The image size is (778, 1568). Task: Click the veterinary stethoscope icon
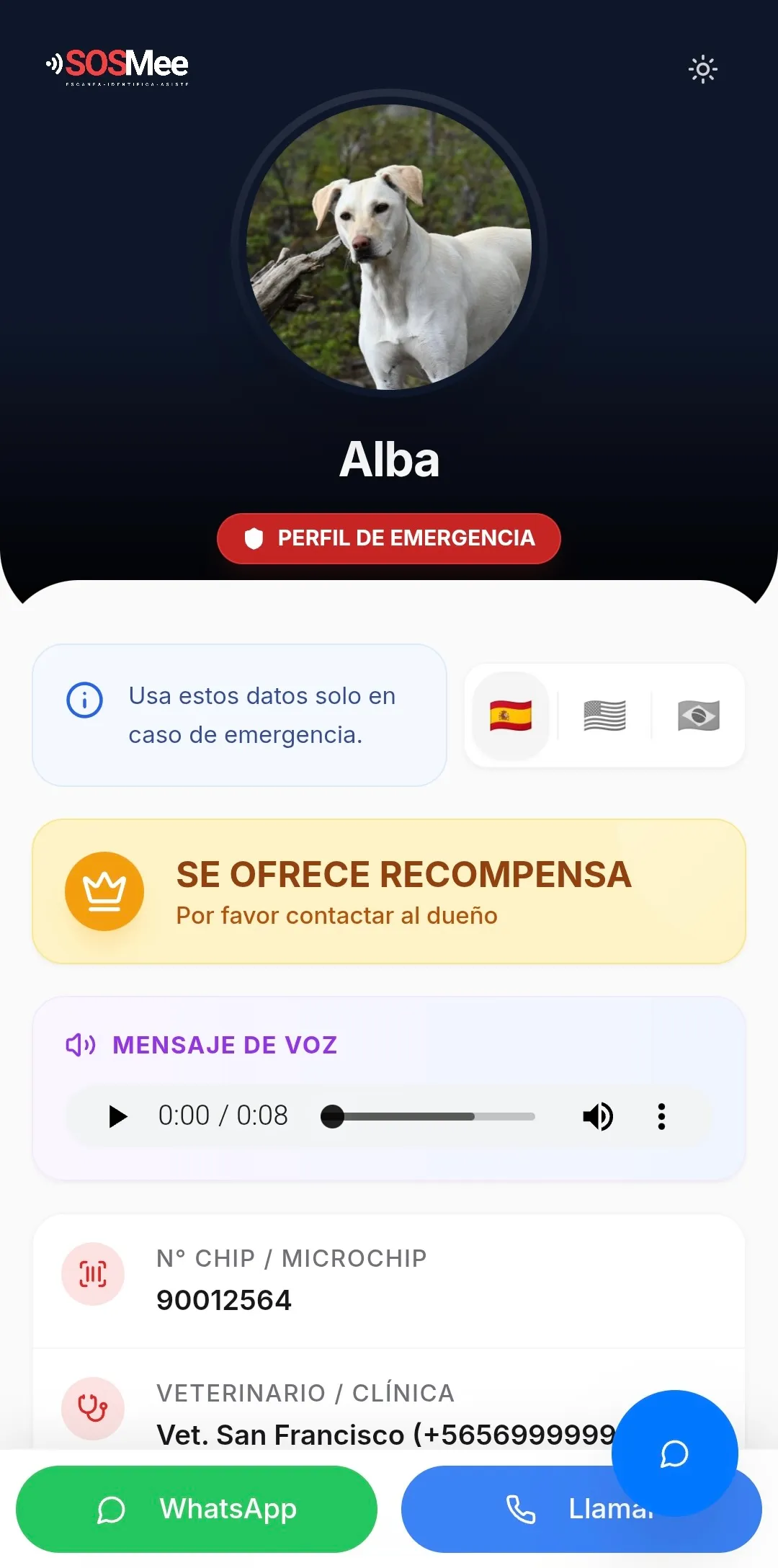[x=93, y=1408]
